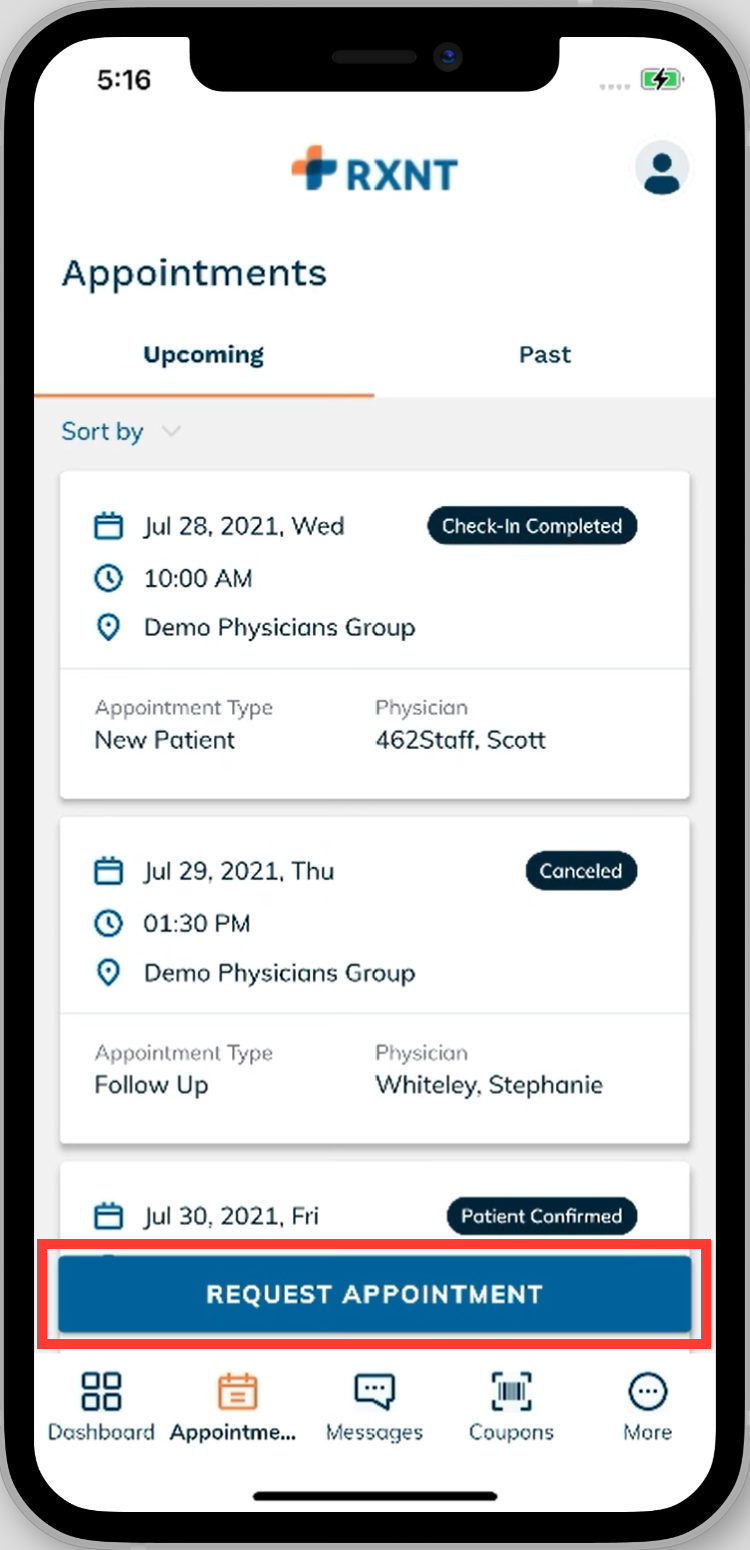This screenshot has height=1550, width=750.
Task: Open the More menu tab
Action: (648, 1406)
